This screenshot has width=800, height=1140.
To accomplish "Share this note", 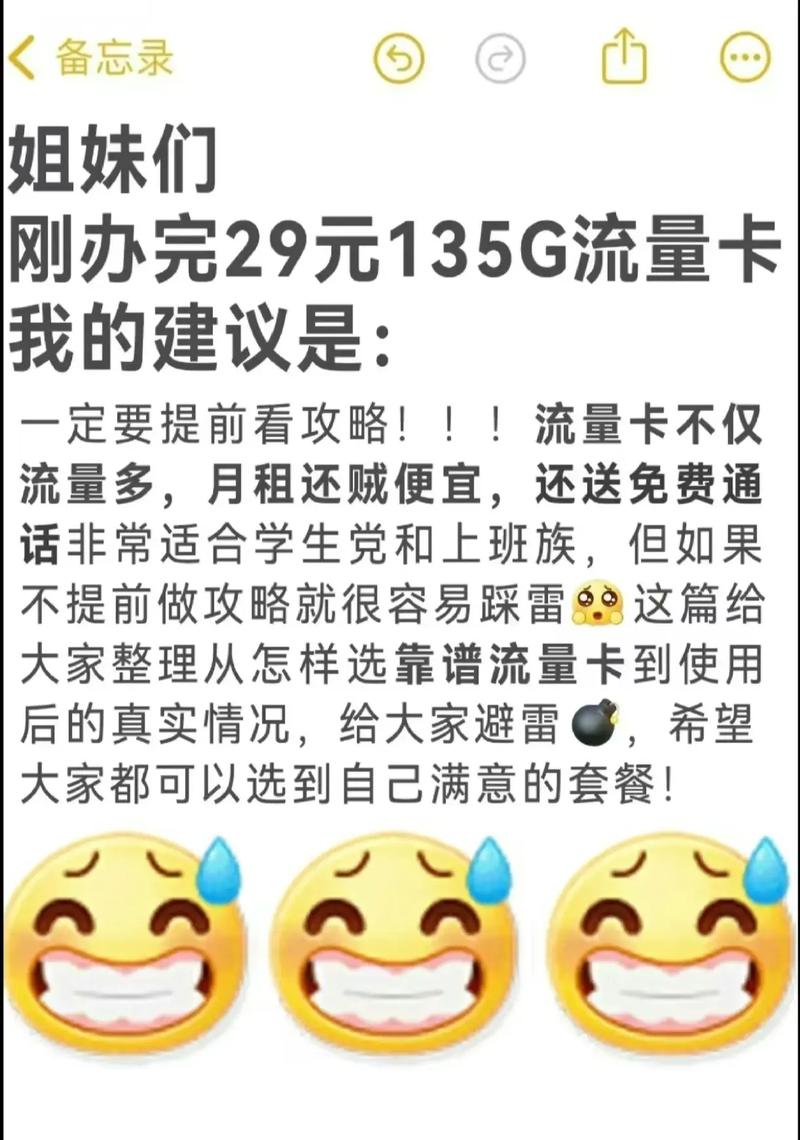I will (623, 55).
